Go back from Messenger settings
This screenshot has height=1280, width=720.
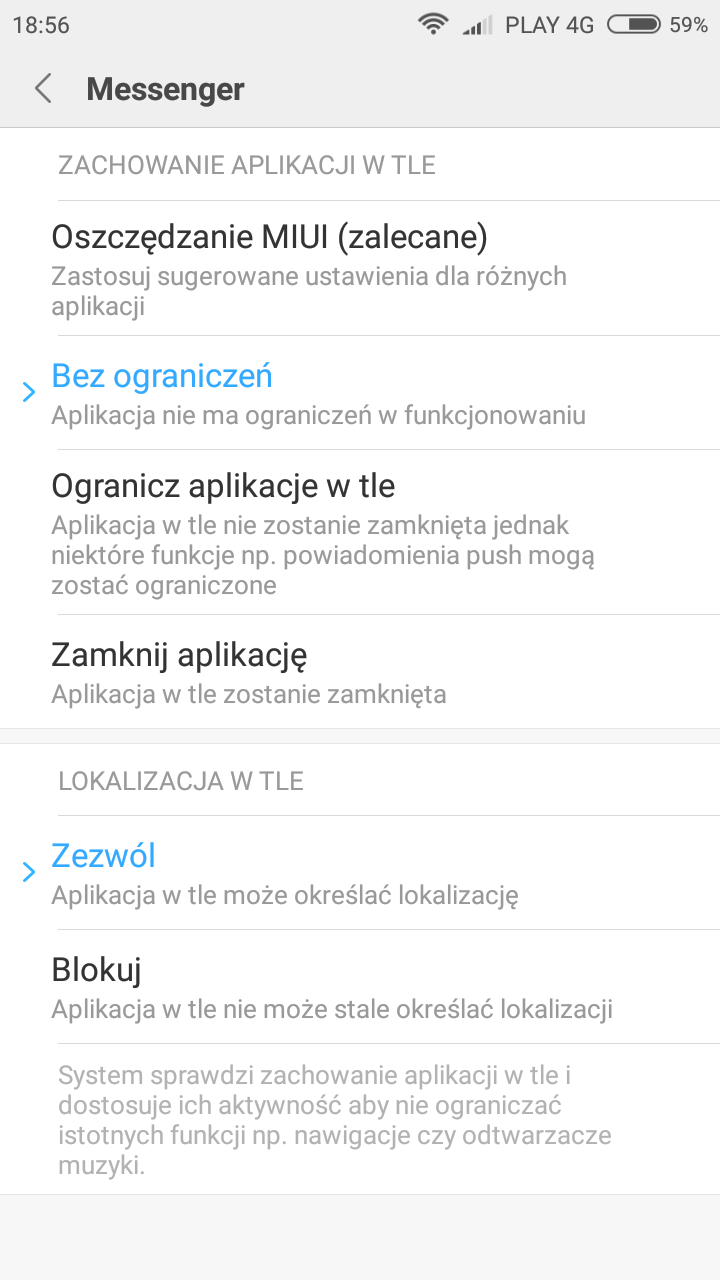(42, 89)
